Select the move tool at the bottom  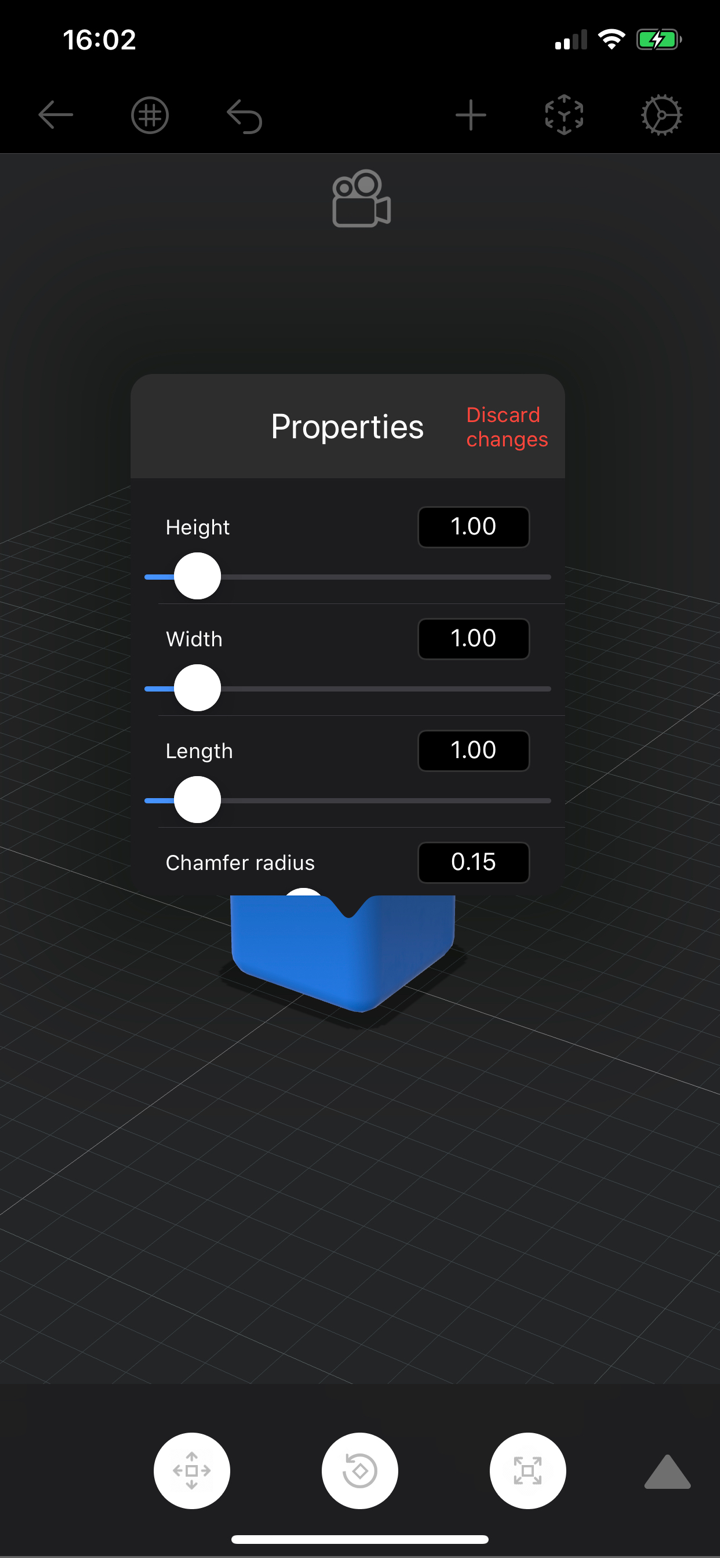pos(191,1470)
